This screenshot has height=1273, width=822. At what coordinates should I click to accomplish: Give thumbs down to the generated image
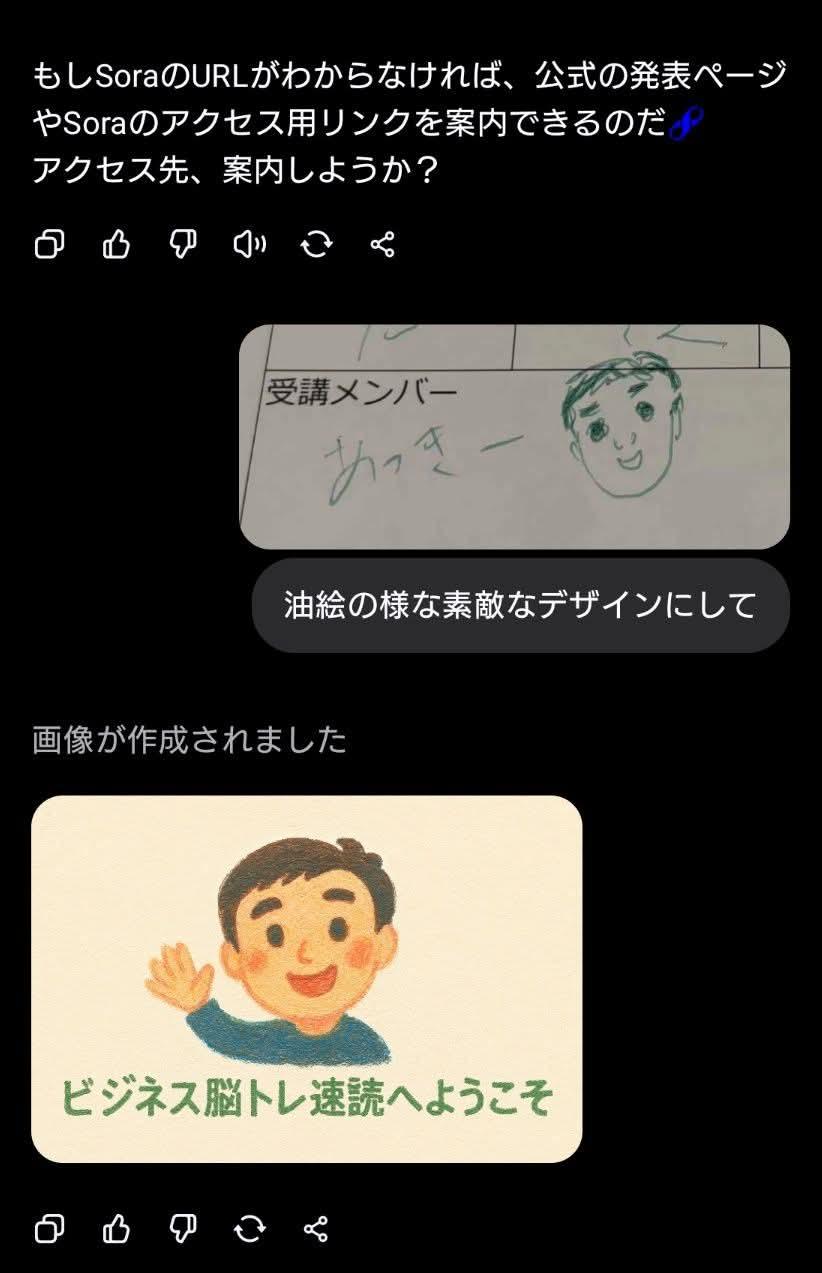click(x=183, y=1228)
